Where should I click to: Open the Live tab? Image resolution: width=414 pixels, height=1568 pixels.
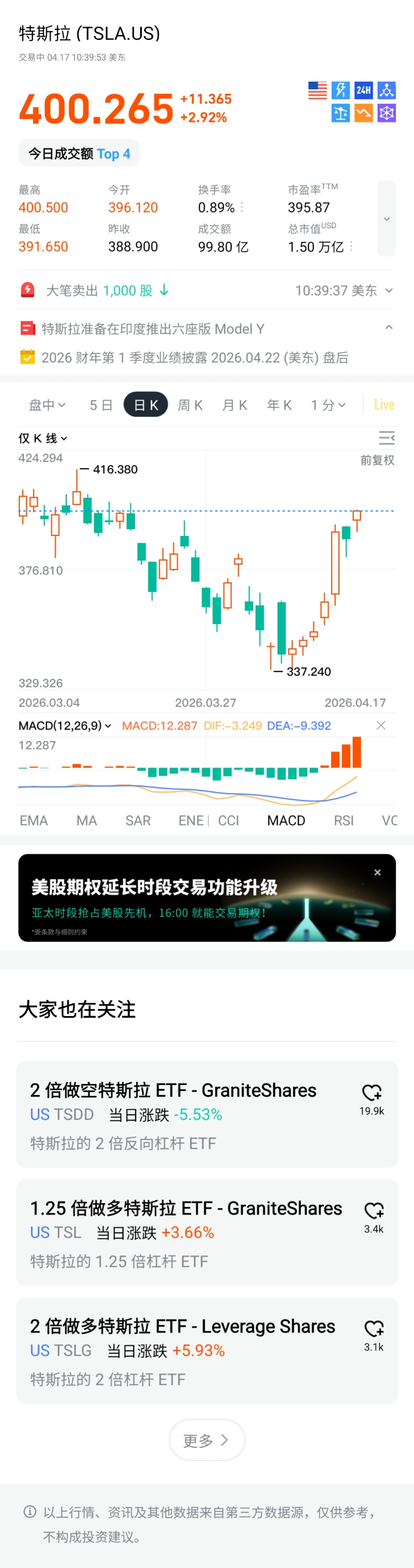coord(384,405)
